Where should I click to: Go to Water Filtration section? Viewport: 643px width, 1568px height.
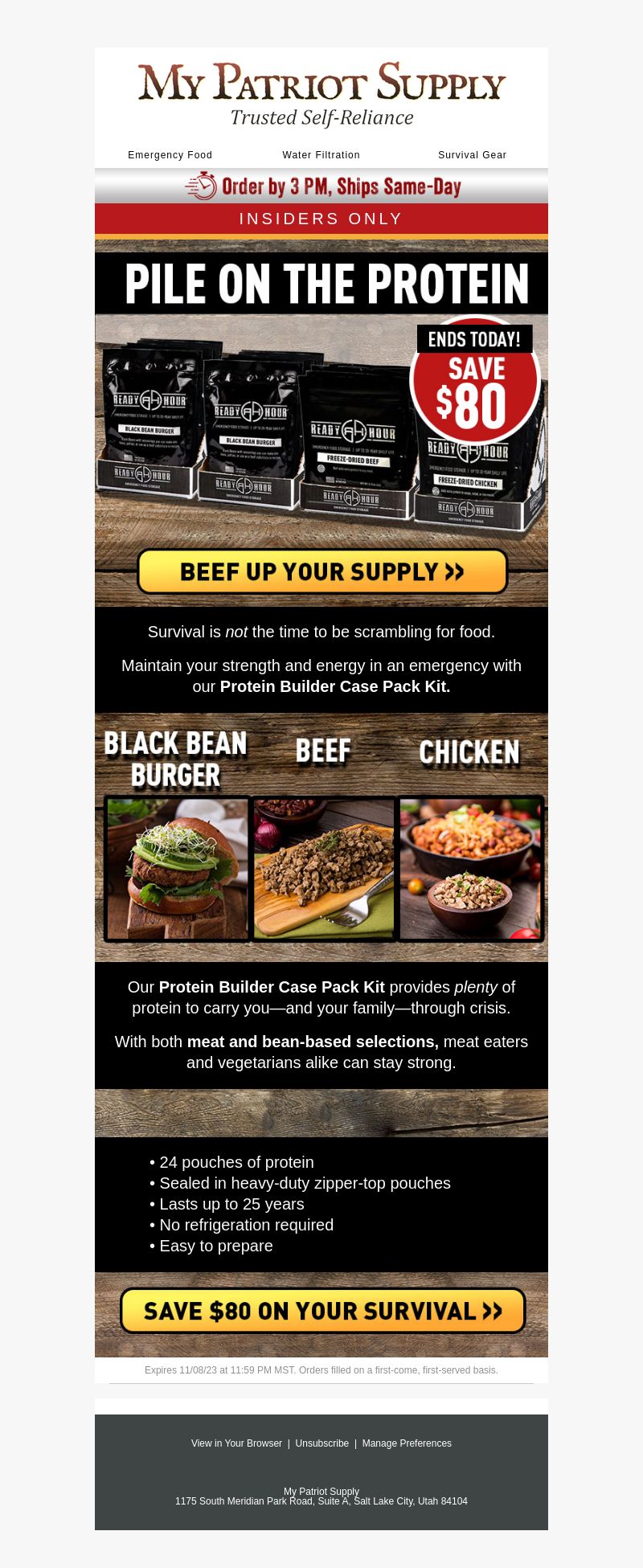coord(321,155)
